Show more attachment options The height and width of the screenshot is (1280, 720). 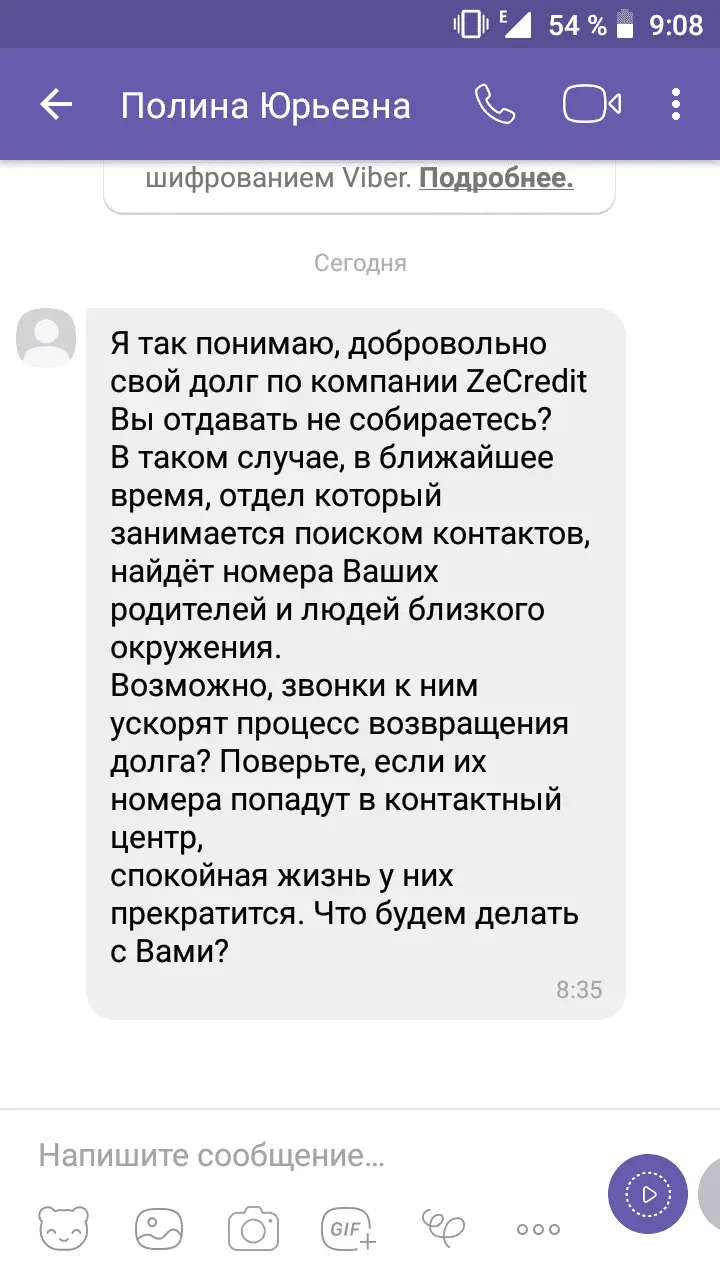coord(538,1229)
